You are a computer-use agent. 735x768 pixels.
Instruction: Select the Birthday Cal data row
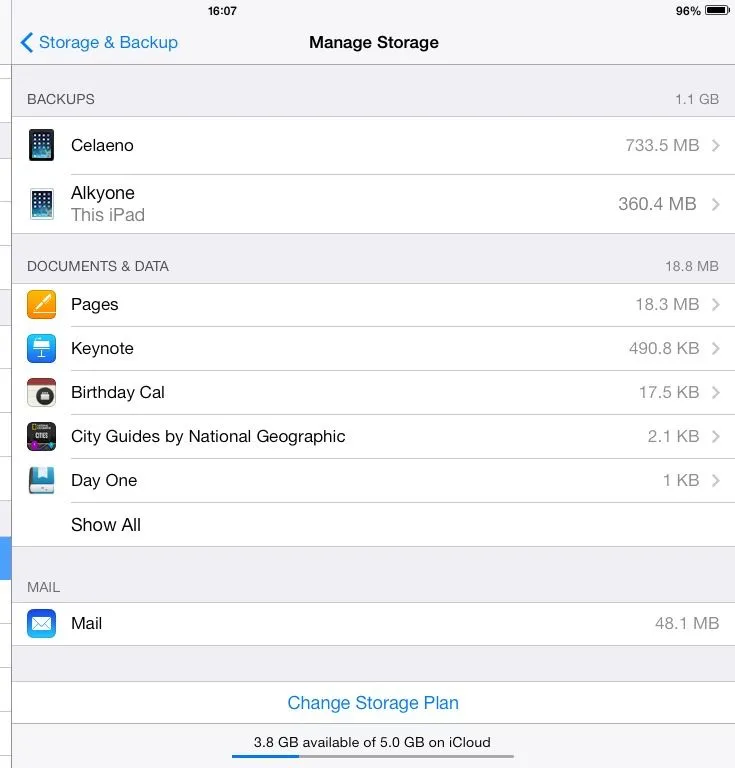pos(372,392)
